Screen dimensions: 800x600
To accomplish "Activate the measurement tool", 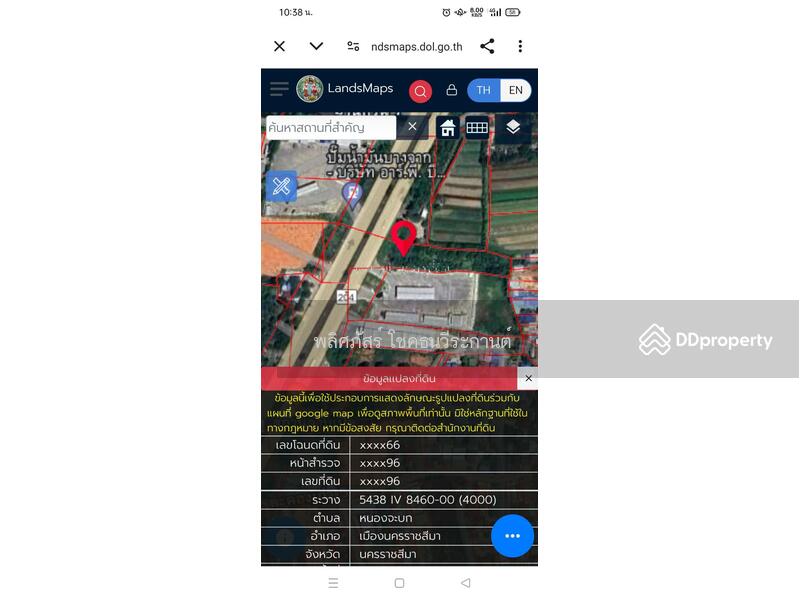I will pos(282,186).
